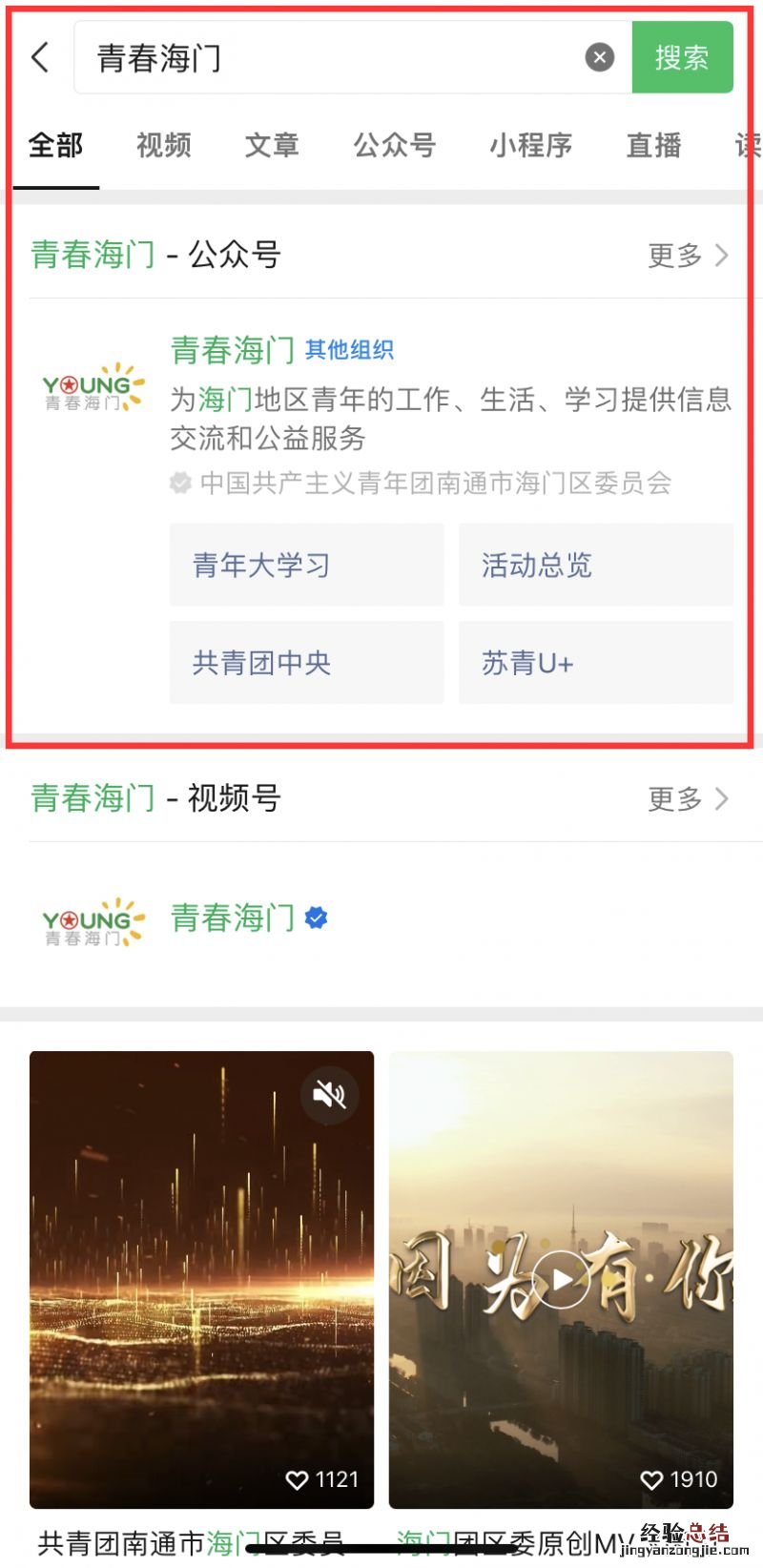Clear the search text with the X icon
The width and height of the screenshot is (763, 1568).
(x=599, y=57)
